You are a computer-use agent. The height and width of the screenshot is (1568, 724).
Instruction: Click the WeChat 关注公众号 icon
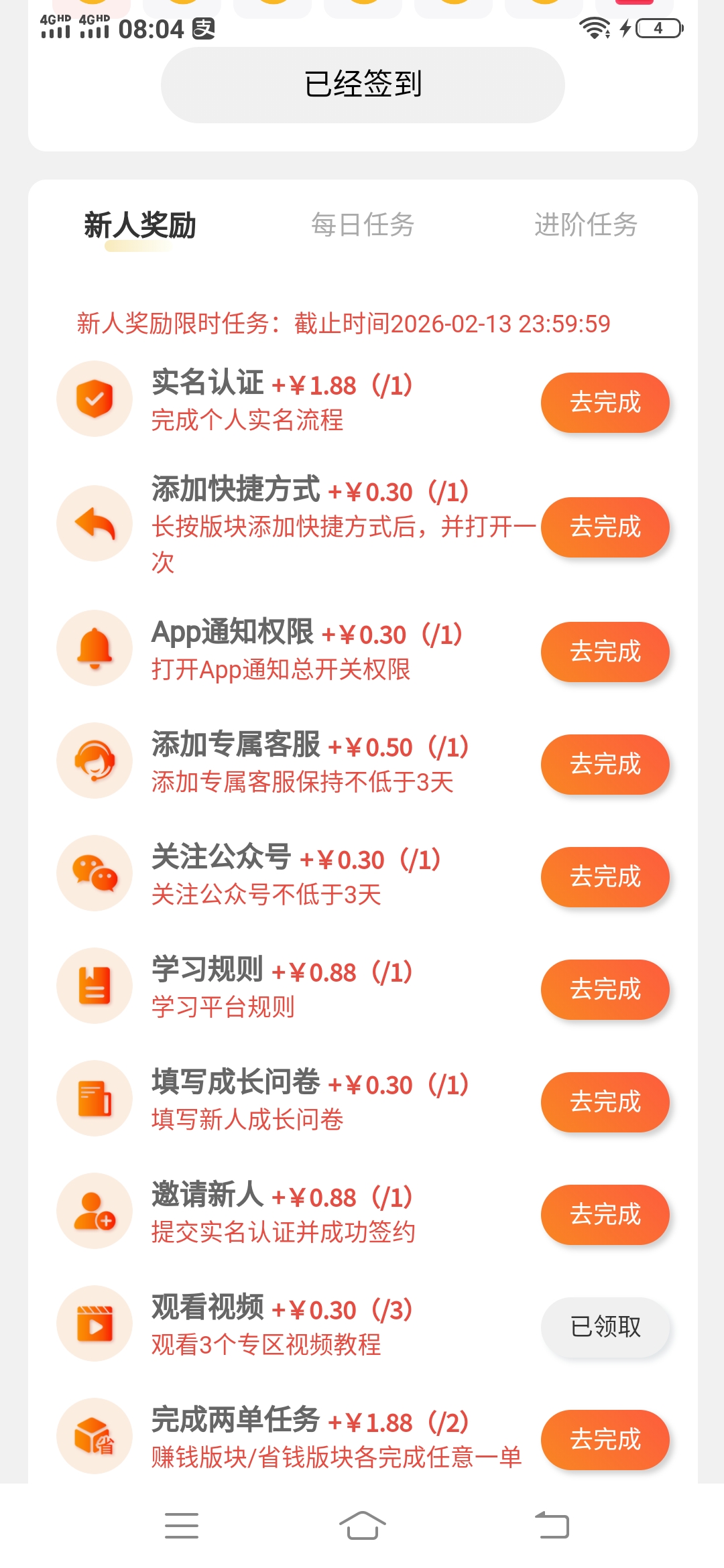coord(94,874)
